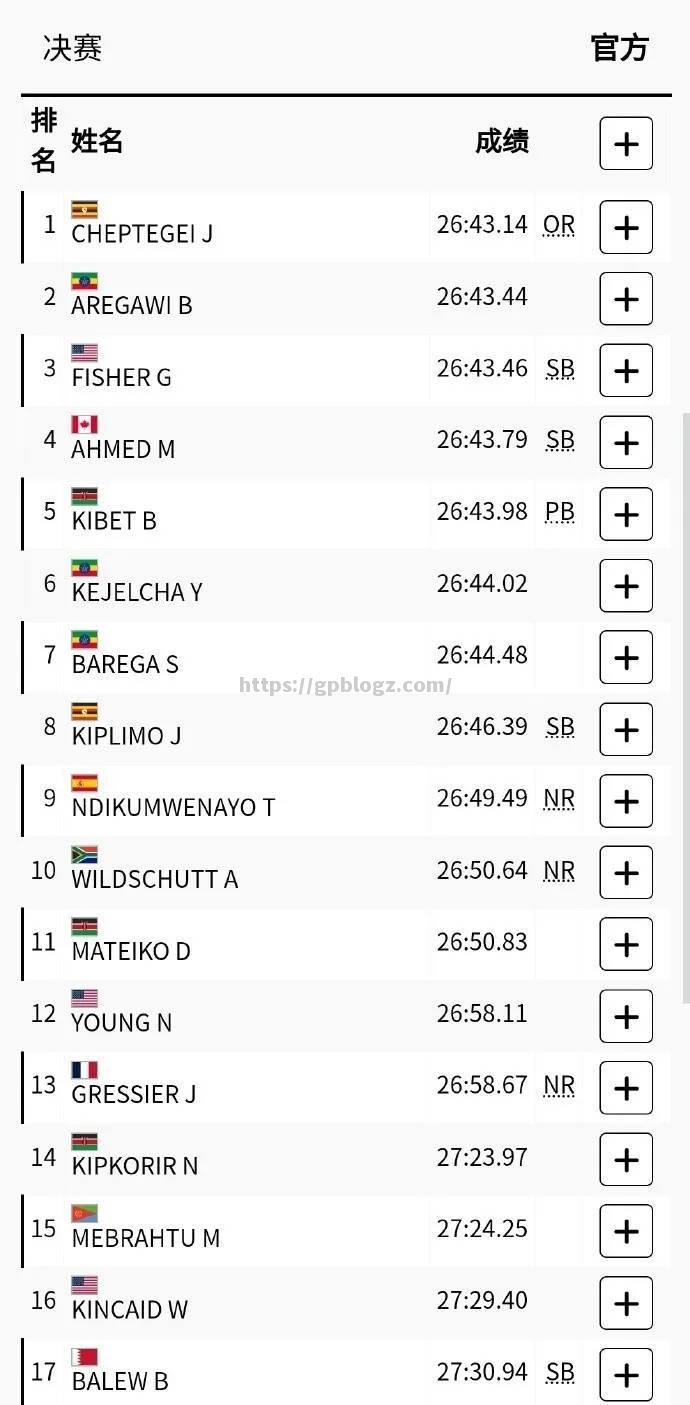Show BALEW B result details
The image size is (690, 1405).
coord(626,1376)
